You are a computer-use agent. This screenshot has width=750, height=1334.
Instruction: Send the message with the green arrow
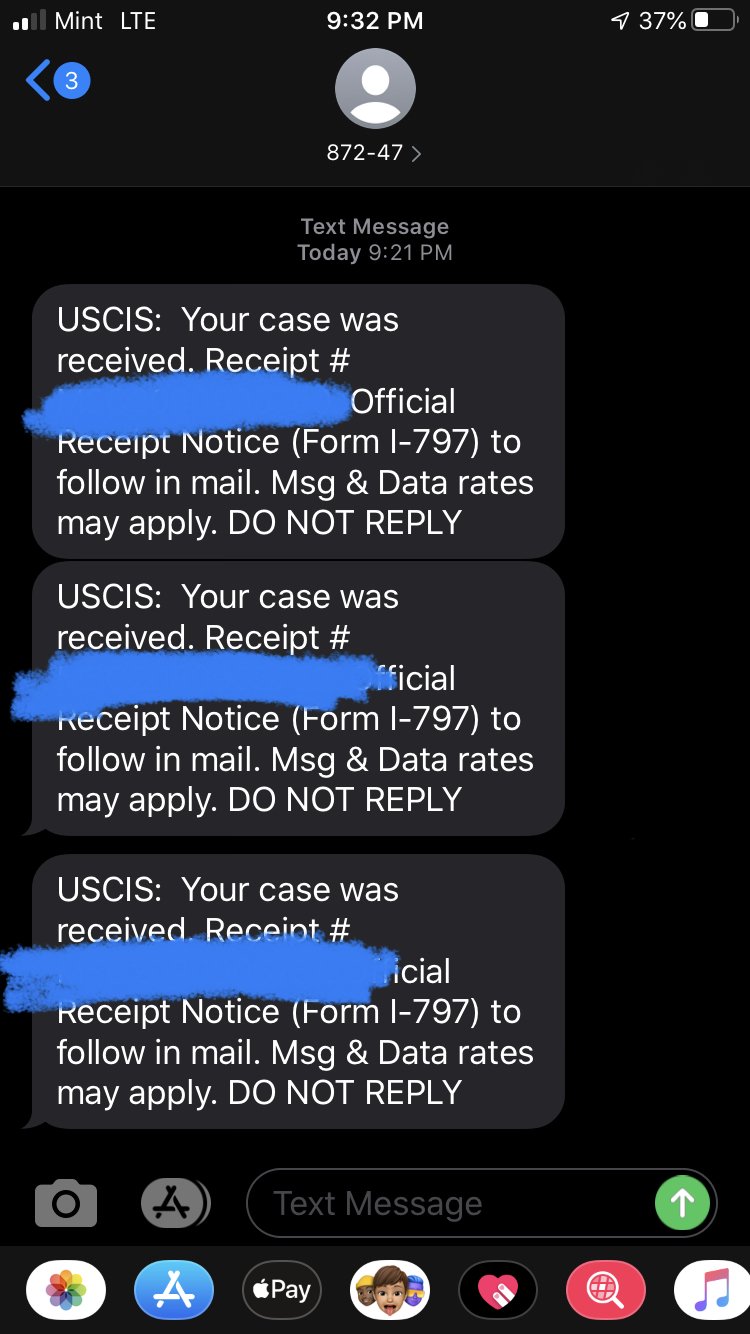point(682,1203)
